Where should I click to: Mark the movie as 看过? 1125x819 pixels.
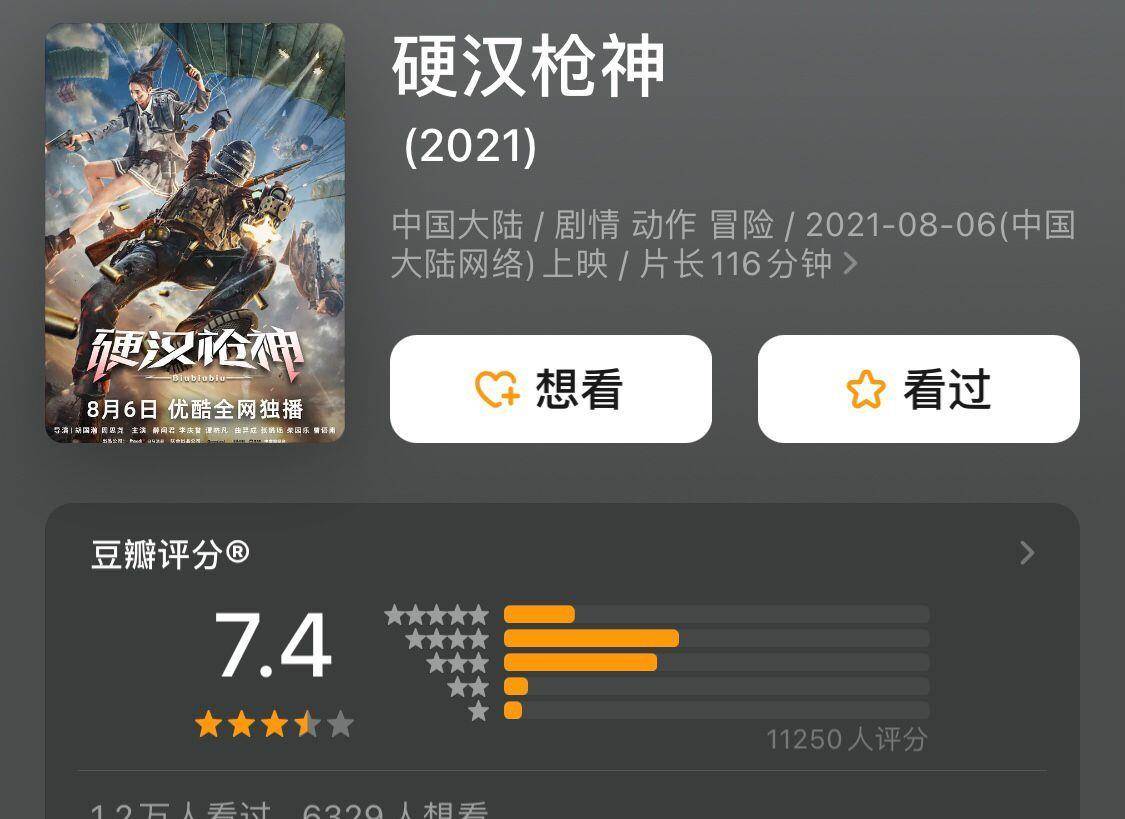pos(918,389)
